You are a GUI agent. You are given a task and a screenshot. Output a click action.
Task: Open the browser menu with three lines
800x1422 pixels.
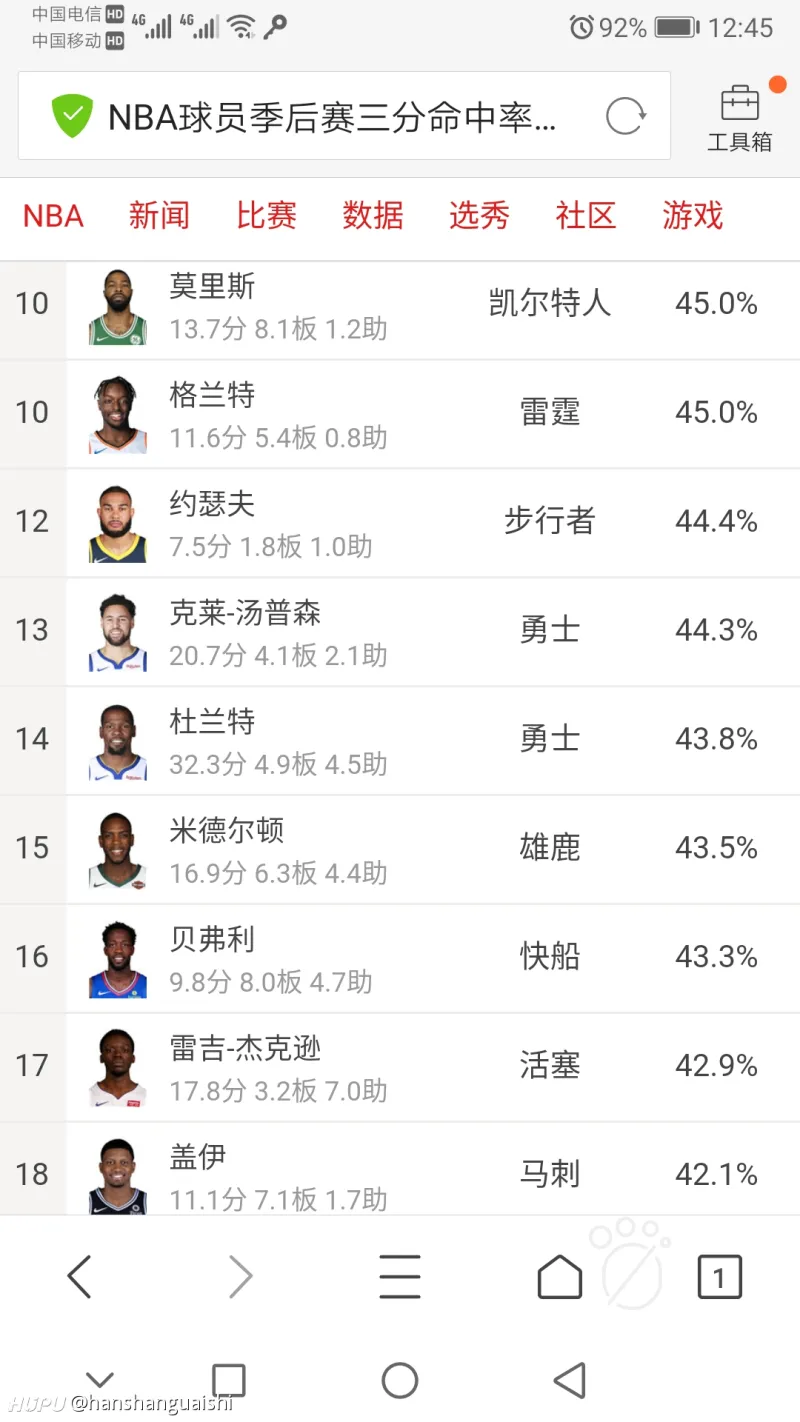(x=400, y=1277)
